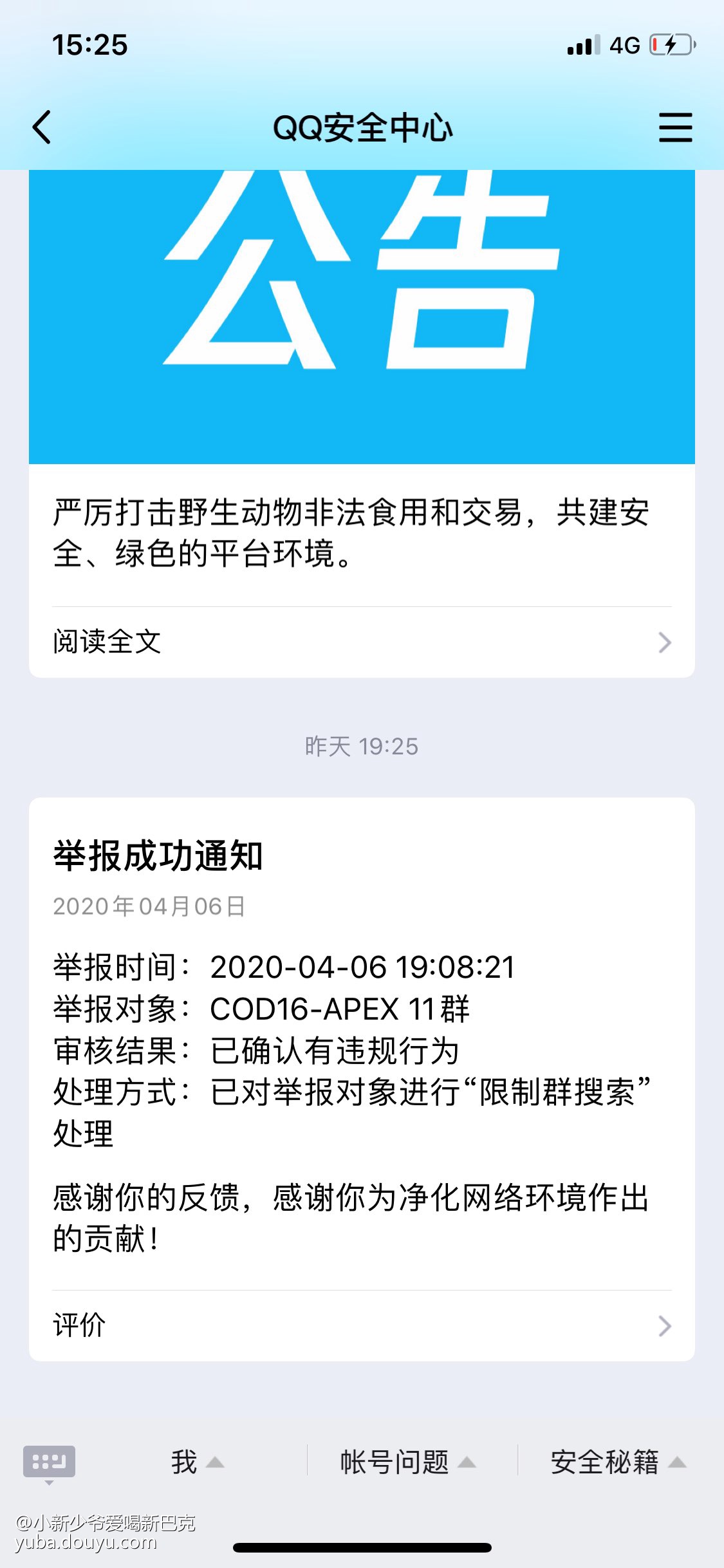724x1568 pixels.
Task: Open 评价 for the report notice
Action: click(x=362, y=1325)
